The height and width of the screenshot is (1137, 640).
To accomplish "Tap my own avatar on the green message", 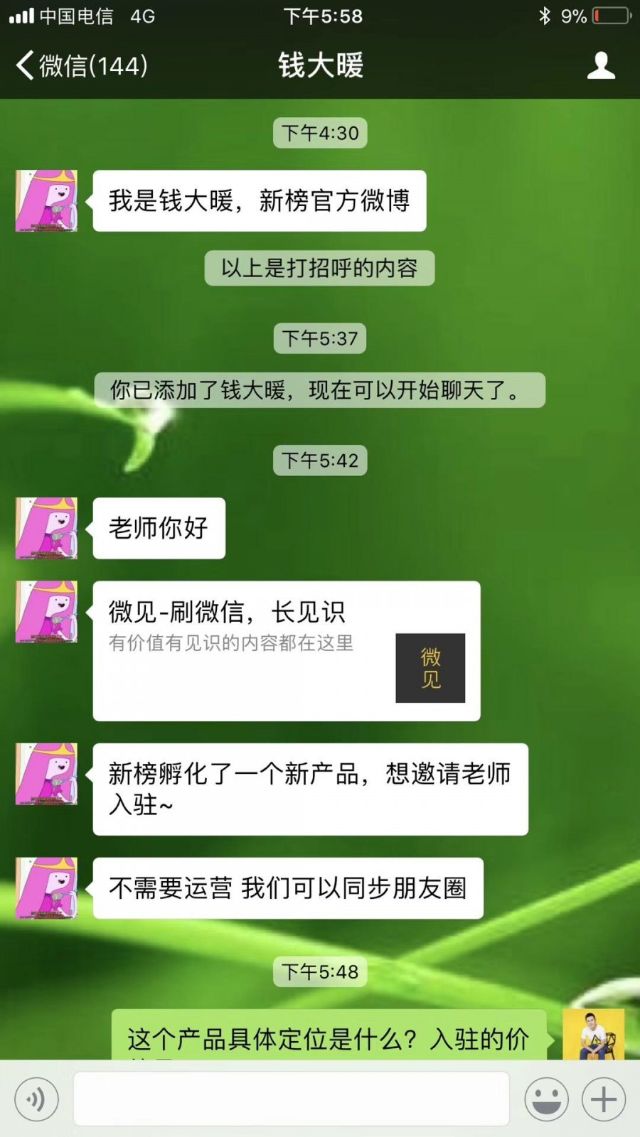I will (x=593, y=1034).
